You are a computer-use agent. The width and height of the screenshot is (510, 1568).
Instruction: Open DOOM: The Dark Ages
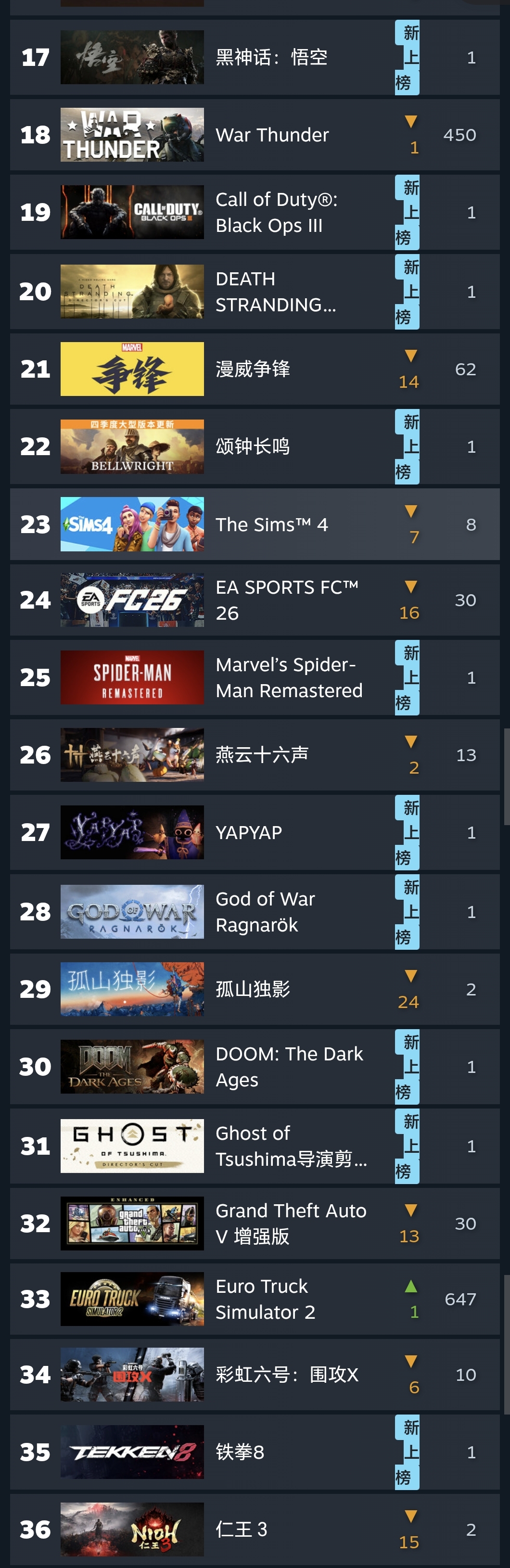[289, 1067]
